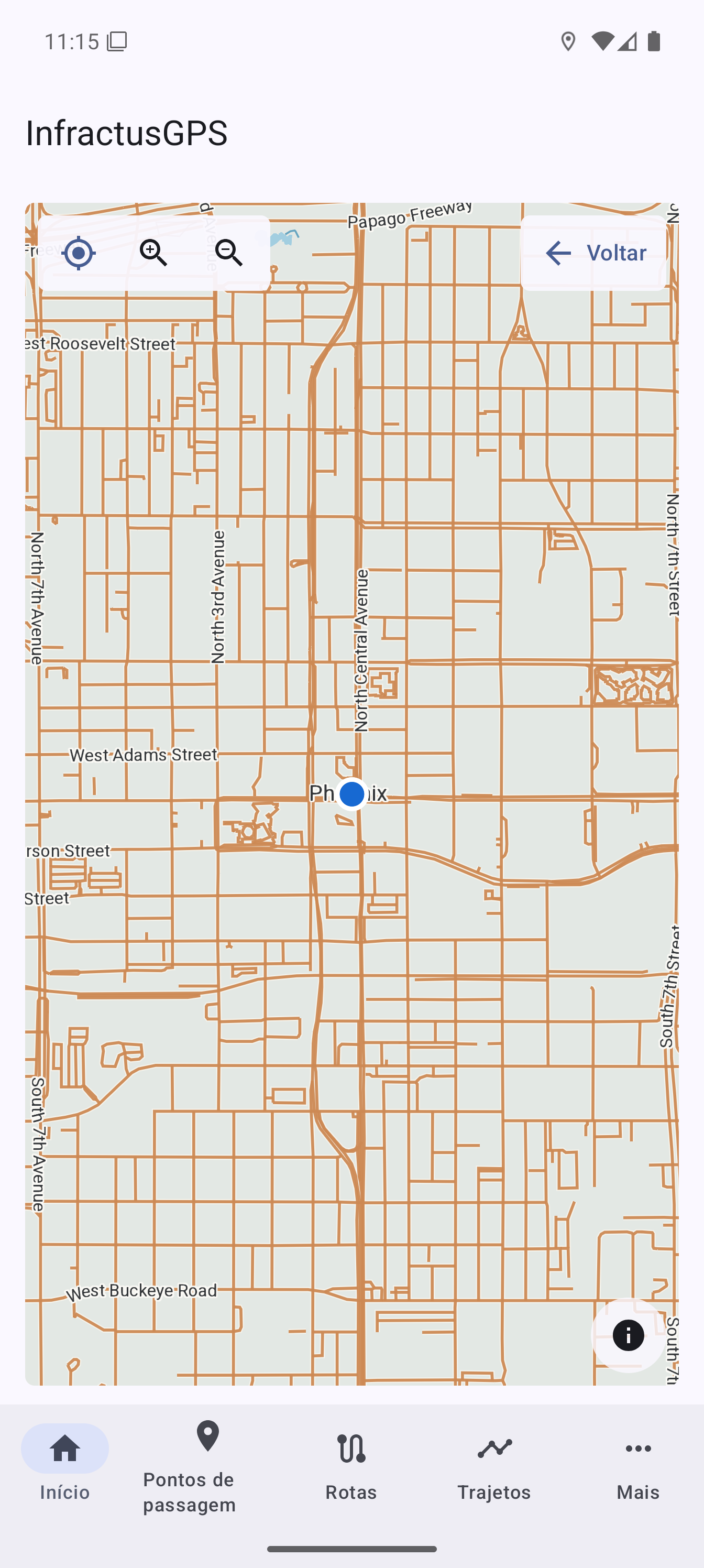Switch to Pontos de passagem tab

click(x=207, y=1467)
